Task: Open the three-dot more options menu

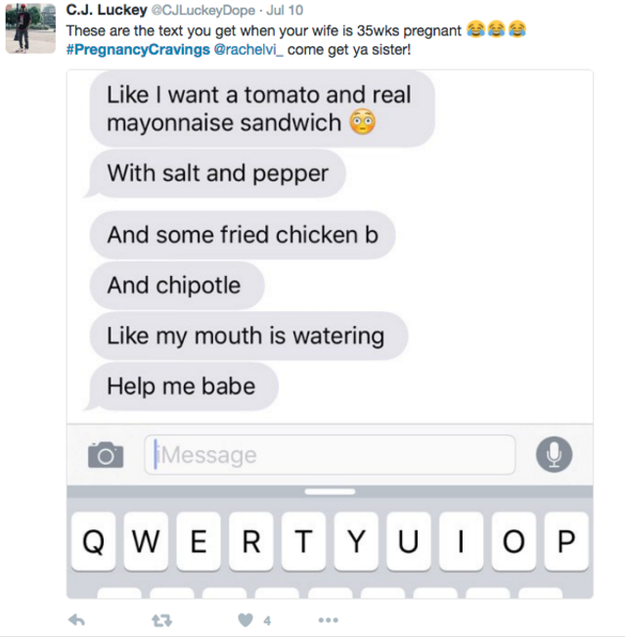Action: pyautogui.click(x=328, y=620)
